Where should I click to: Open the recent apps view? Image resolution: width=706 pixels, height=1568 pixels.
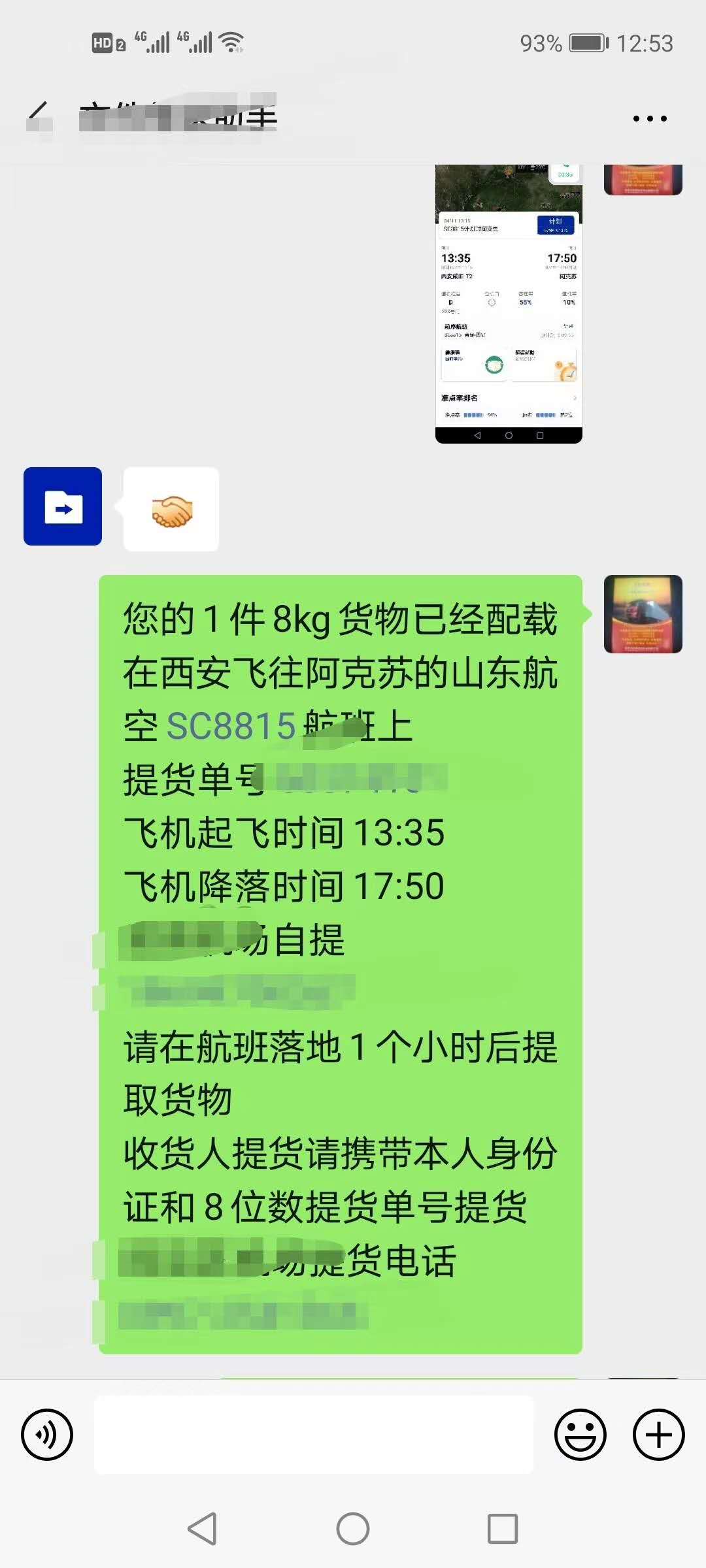point(503,1529)
